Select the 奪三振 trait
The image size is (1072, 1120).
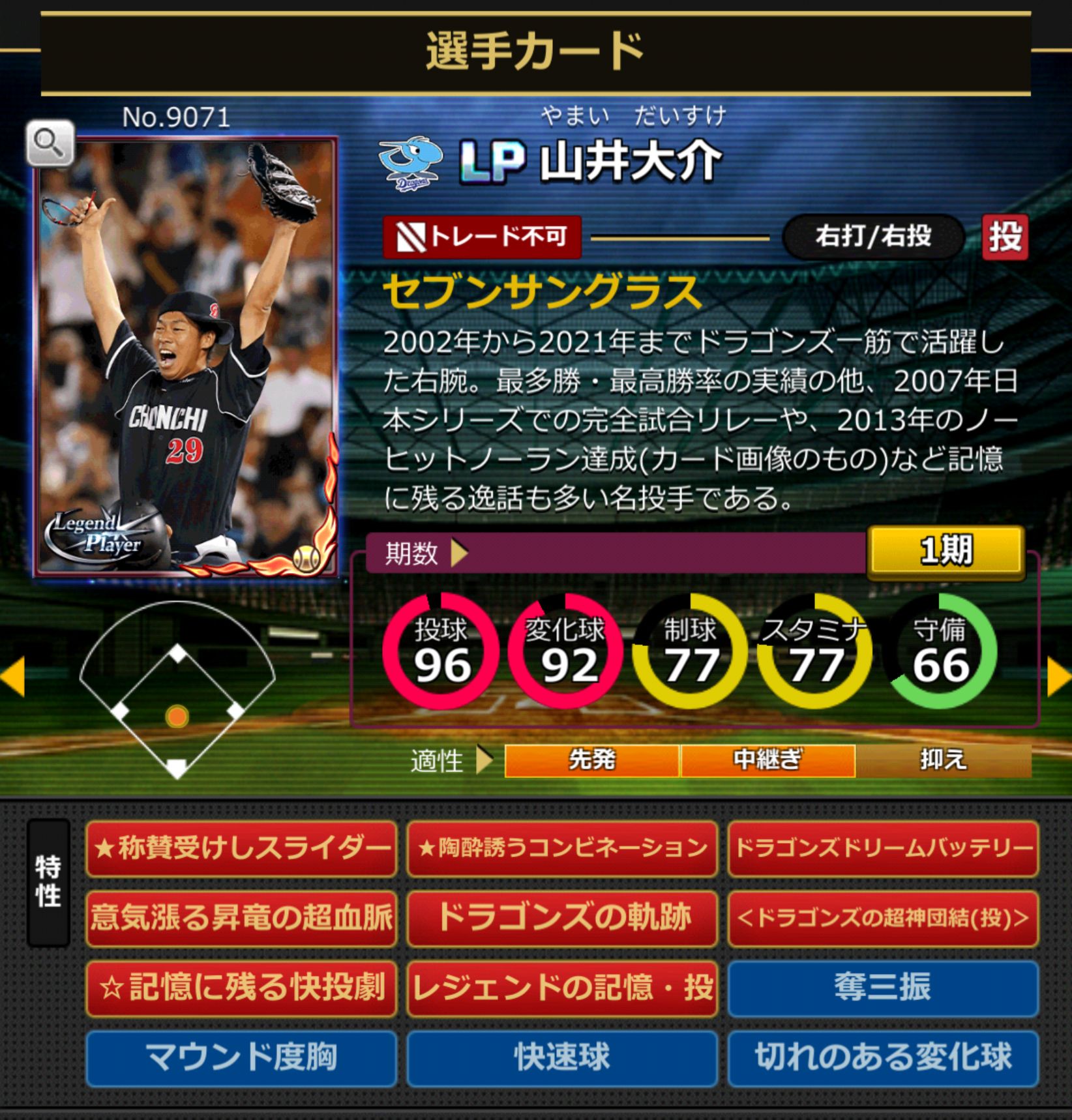coord(883,988)
